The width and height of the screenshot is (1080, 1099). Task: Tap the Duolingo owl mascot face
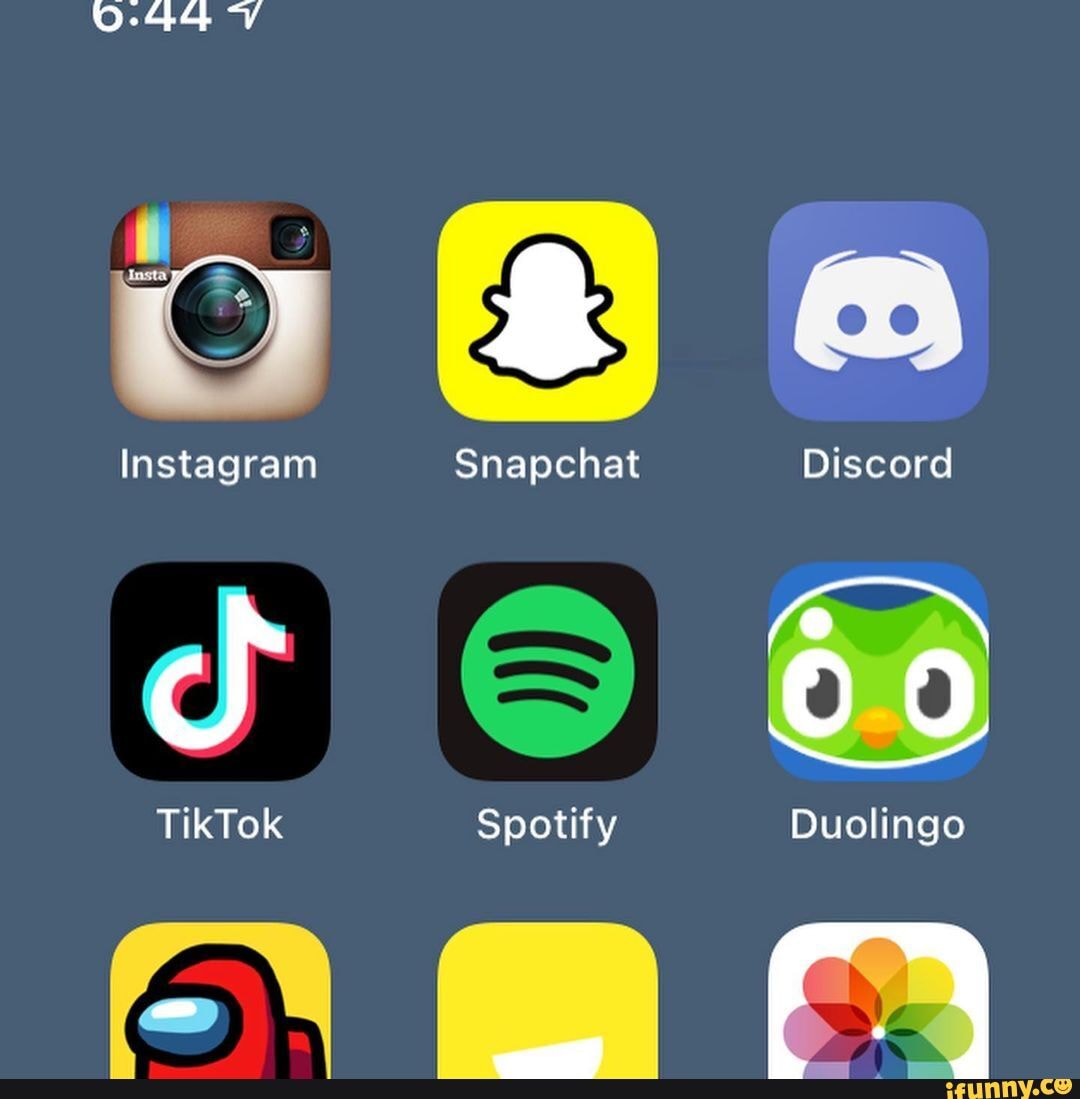pyautogui.click(x=878, y=680)
